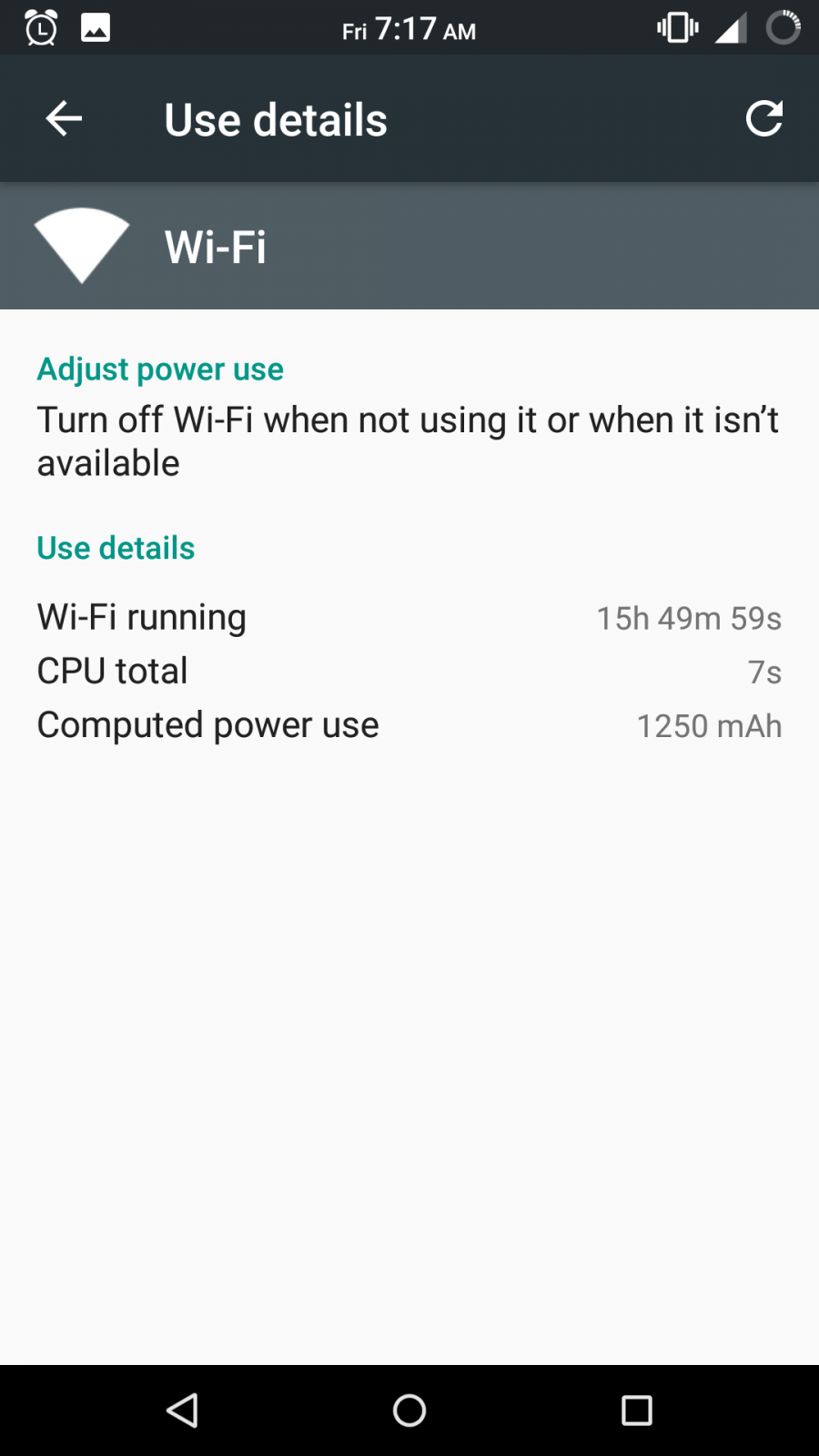Go back from Use details
This screenshot has width=819, height=1456.
[x=64, y=119]
